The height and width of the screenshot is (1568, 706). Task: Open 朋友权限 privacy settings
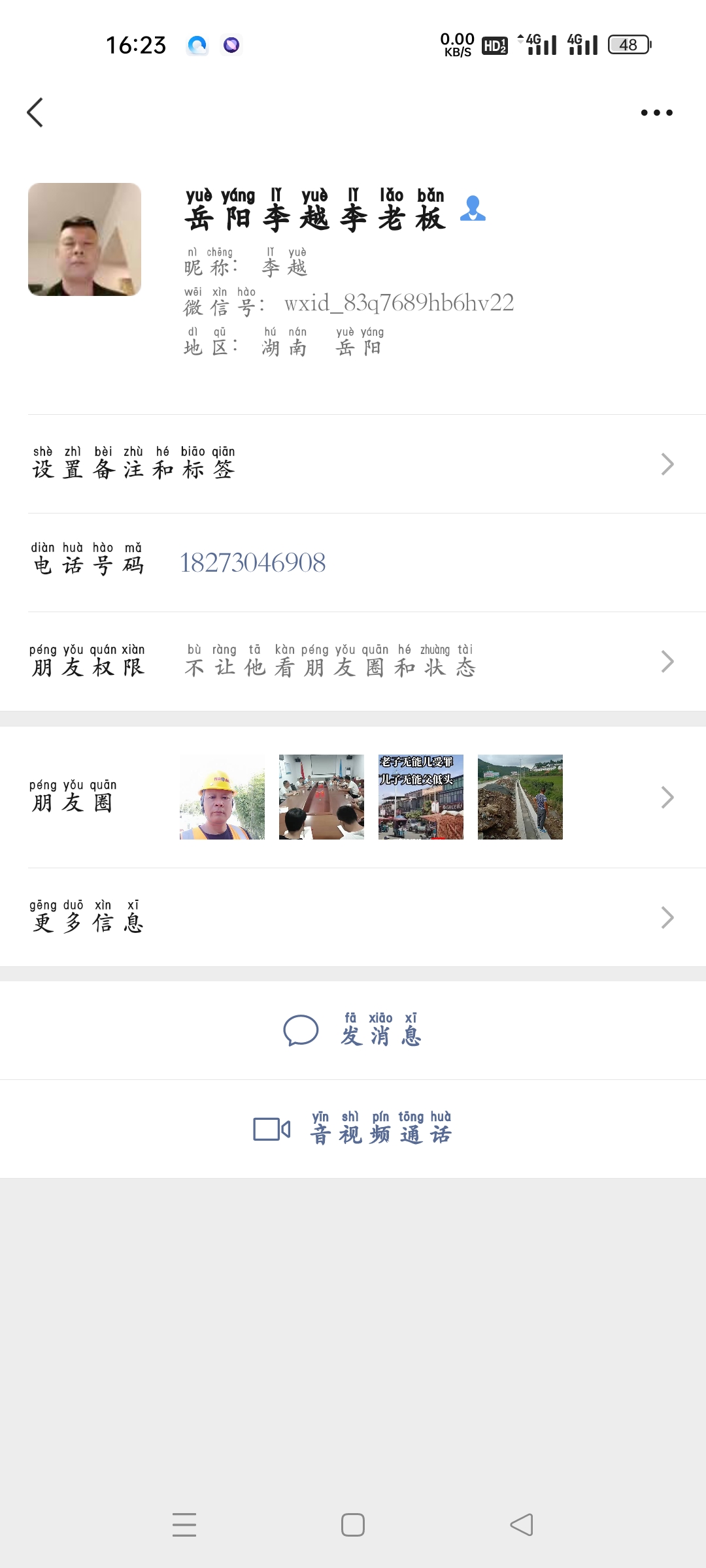click(x=353, y=662)
